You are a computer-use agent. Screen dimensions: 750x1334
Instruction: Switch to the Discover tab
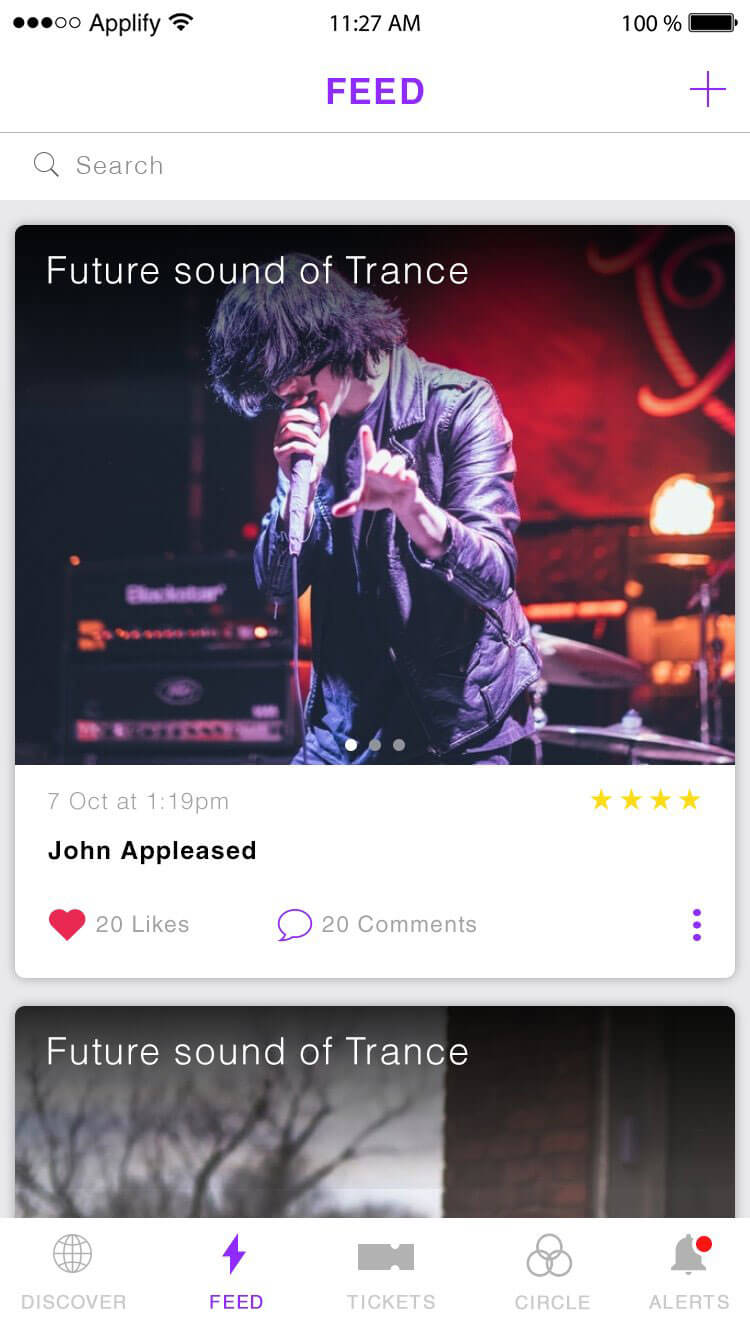(x=73, y=1273)
